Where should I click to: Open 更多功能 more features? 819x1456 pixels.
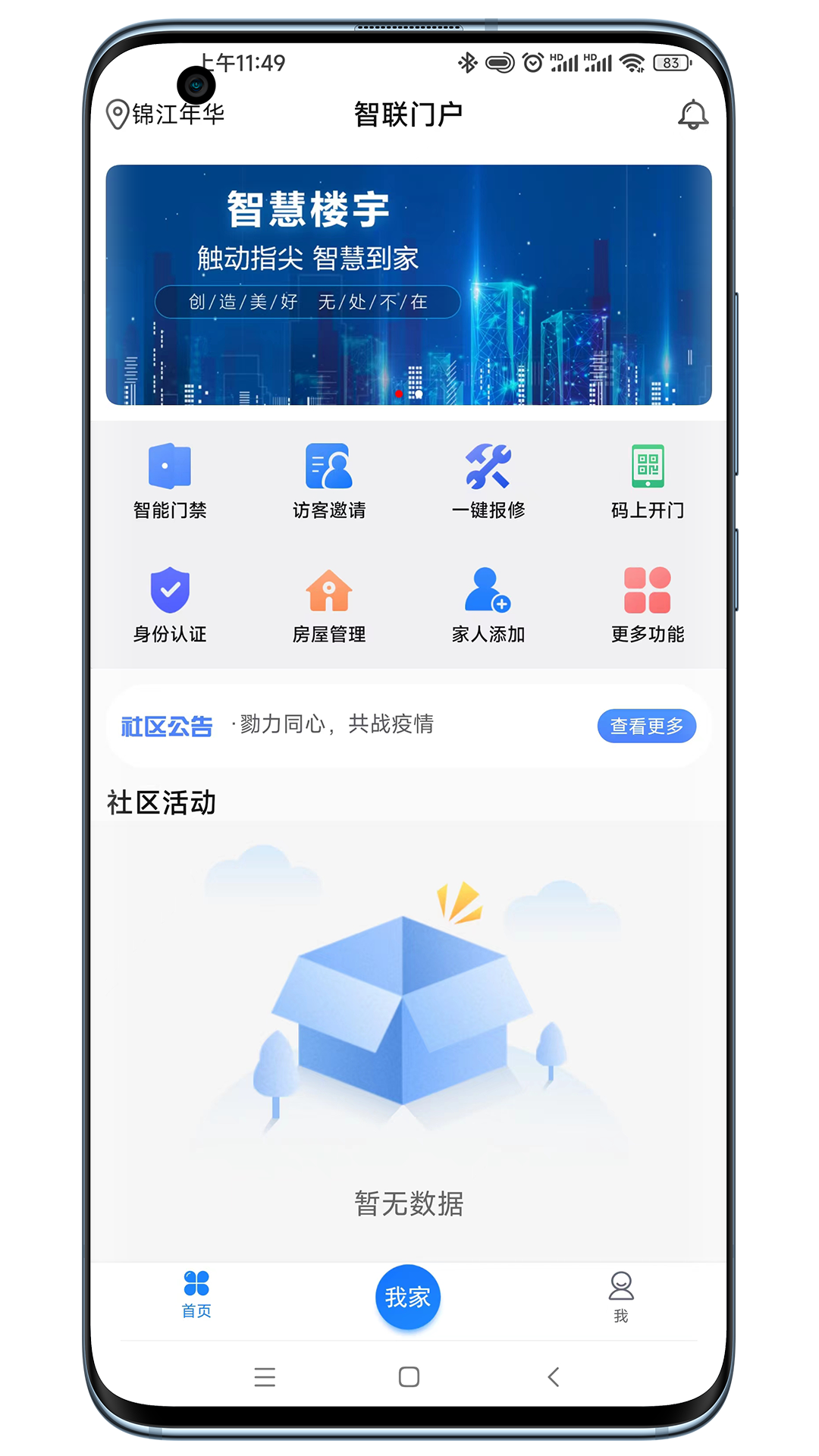pyautogui.click(x=648, y=604)
